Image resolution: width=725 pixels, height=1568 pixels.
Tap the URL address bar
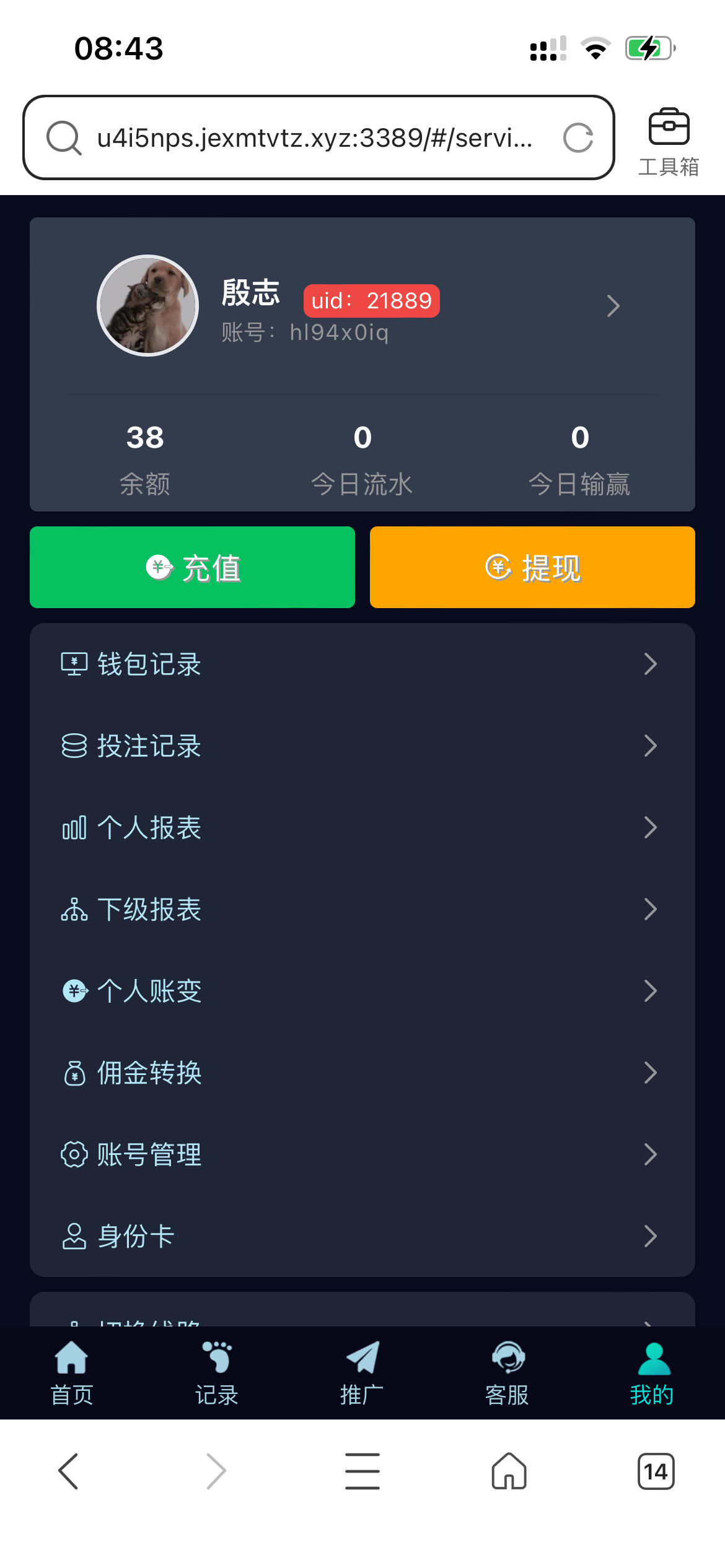pos(313,137)
